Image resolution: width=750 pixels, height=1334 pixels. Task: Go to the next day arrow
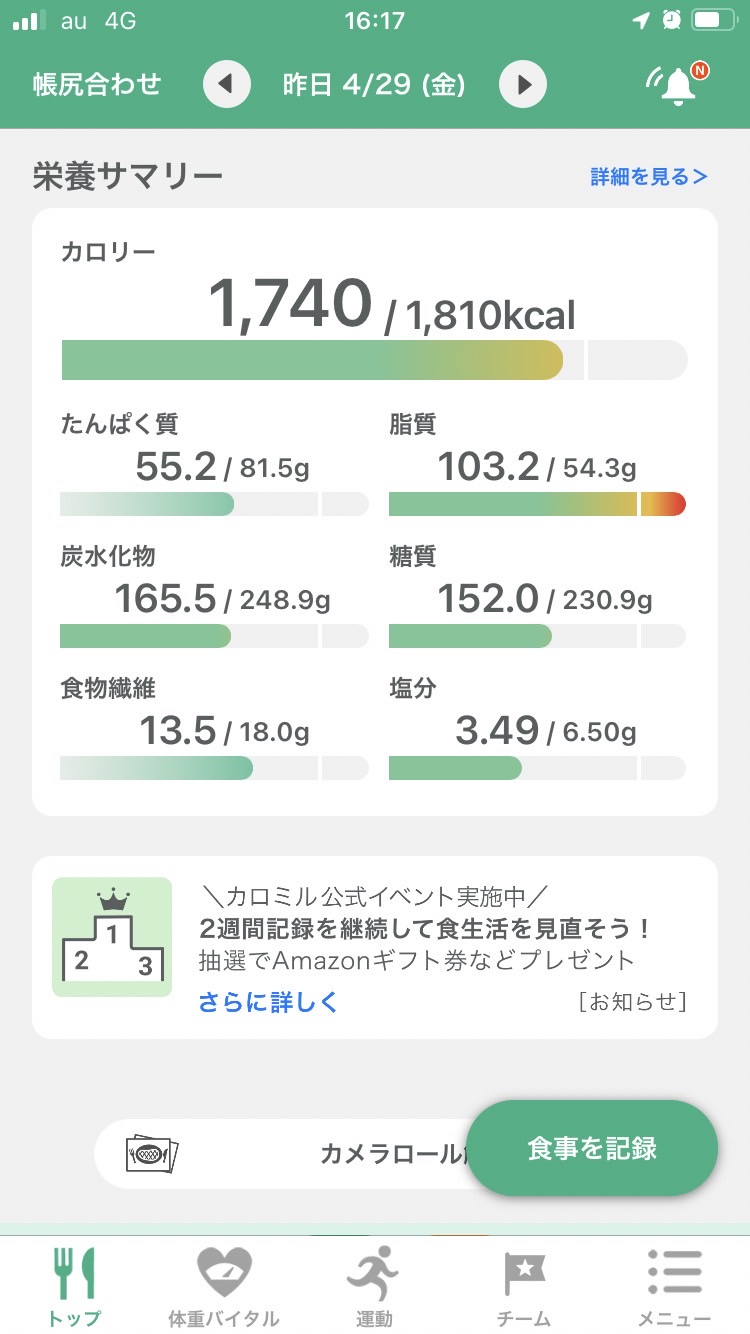[523, 84]
